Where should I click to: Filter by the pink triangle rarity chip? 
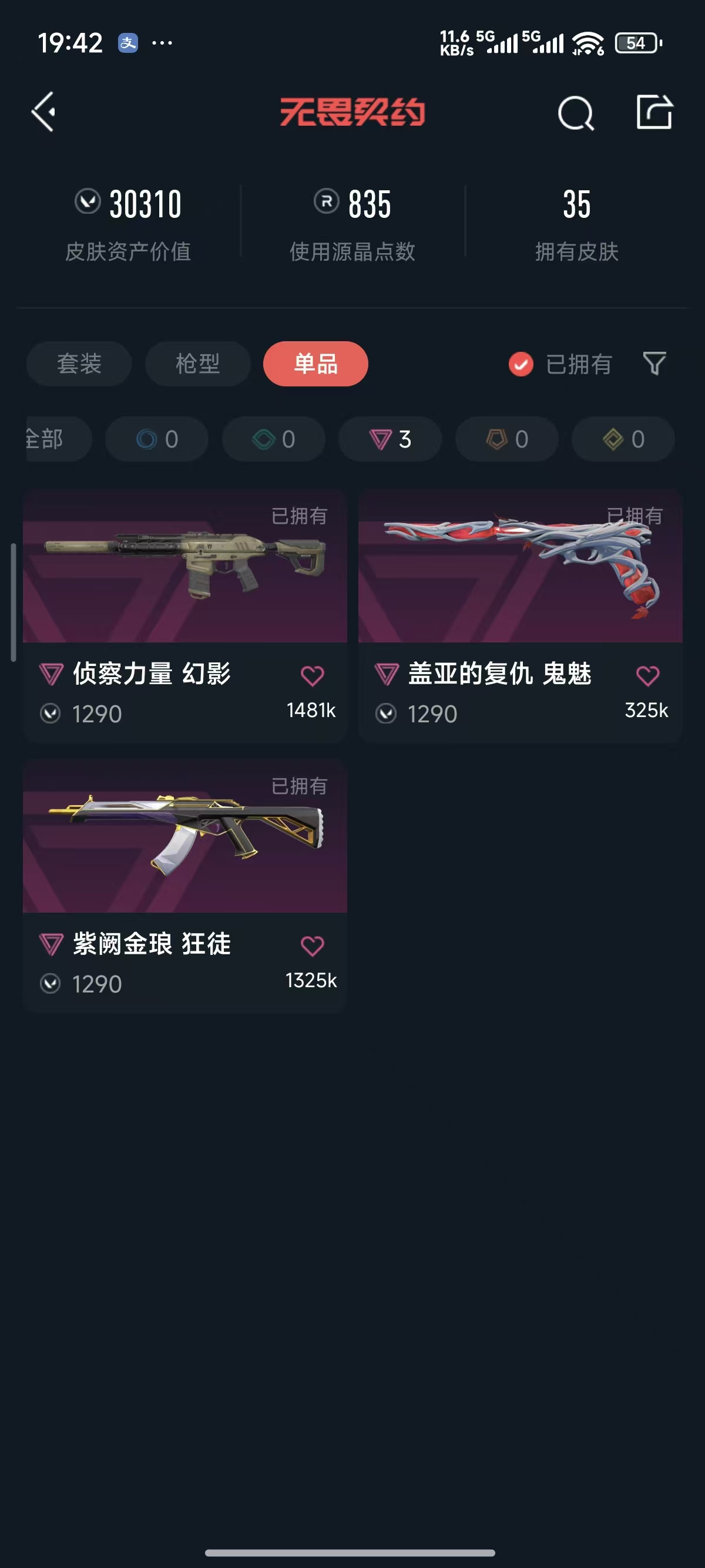click(x=390, y=439)
